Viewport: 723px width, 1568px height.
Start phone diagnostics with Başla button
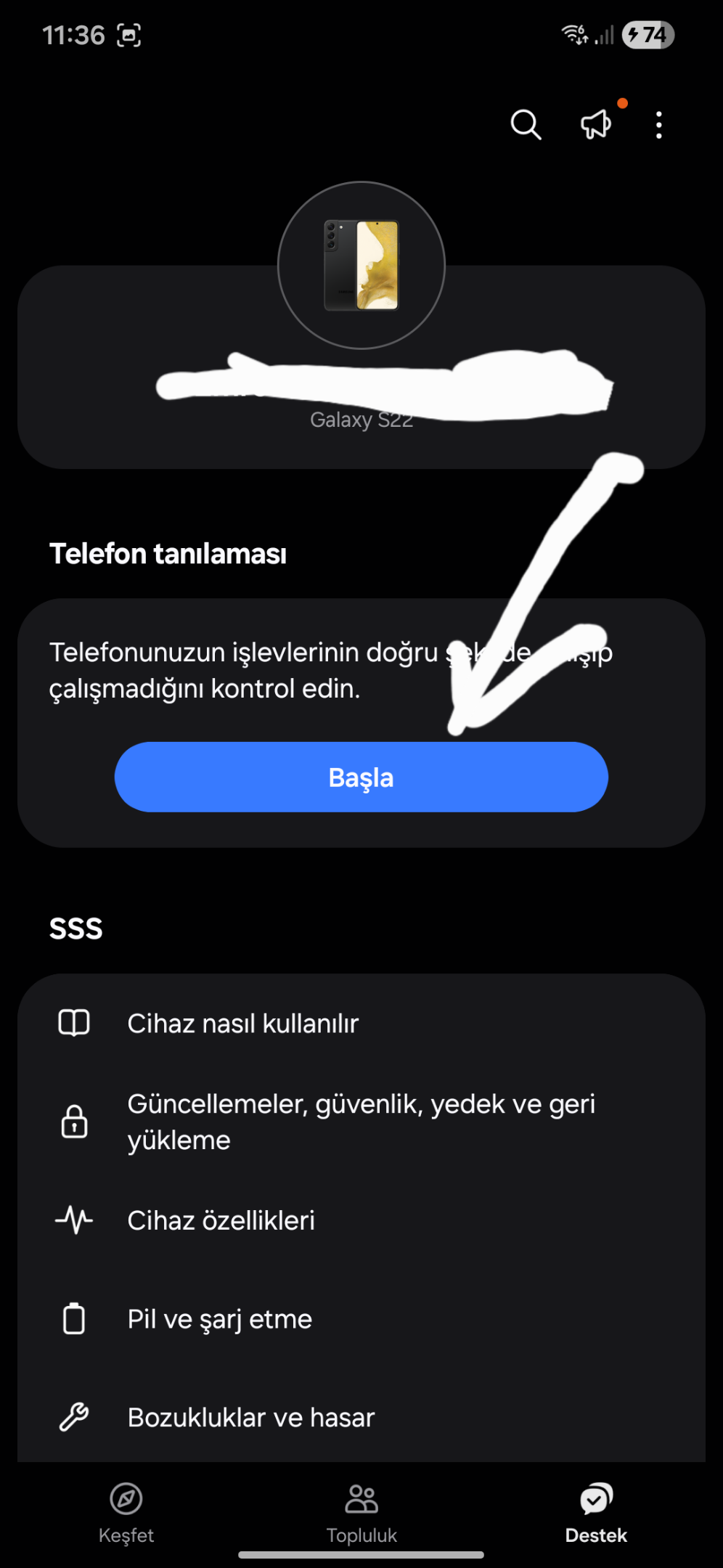pyautogui.click(x=361, y=777)
